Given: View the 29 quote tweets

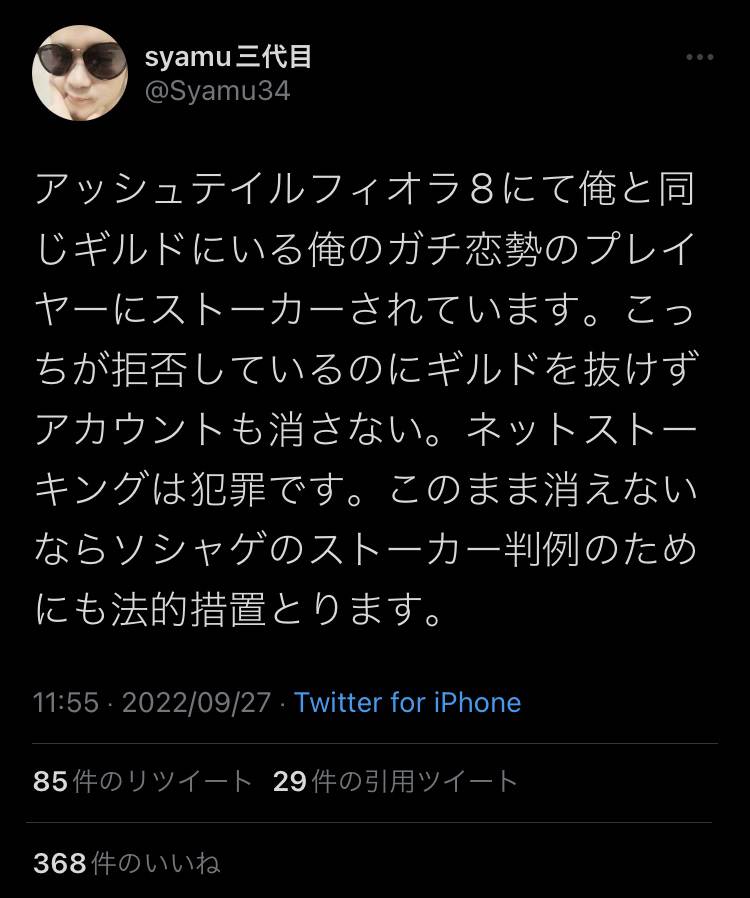Looking at the screenshot, I should tap(395, 781).
